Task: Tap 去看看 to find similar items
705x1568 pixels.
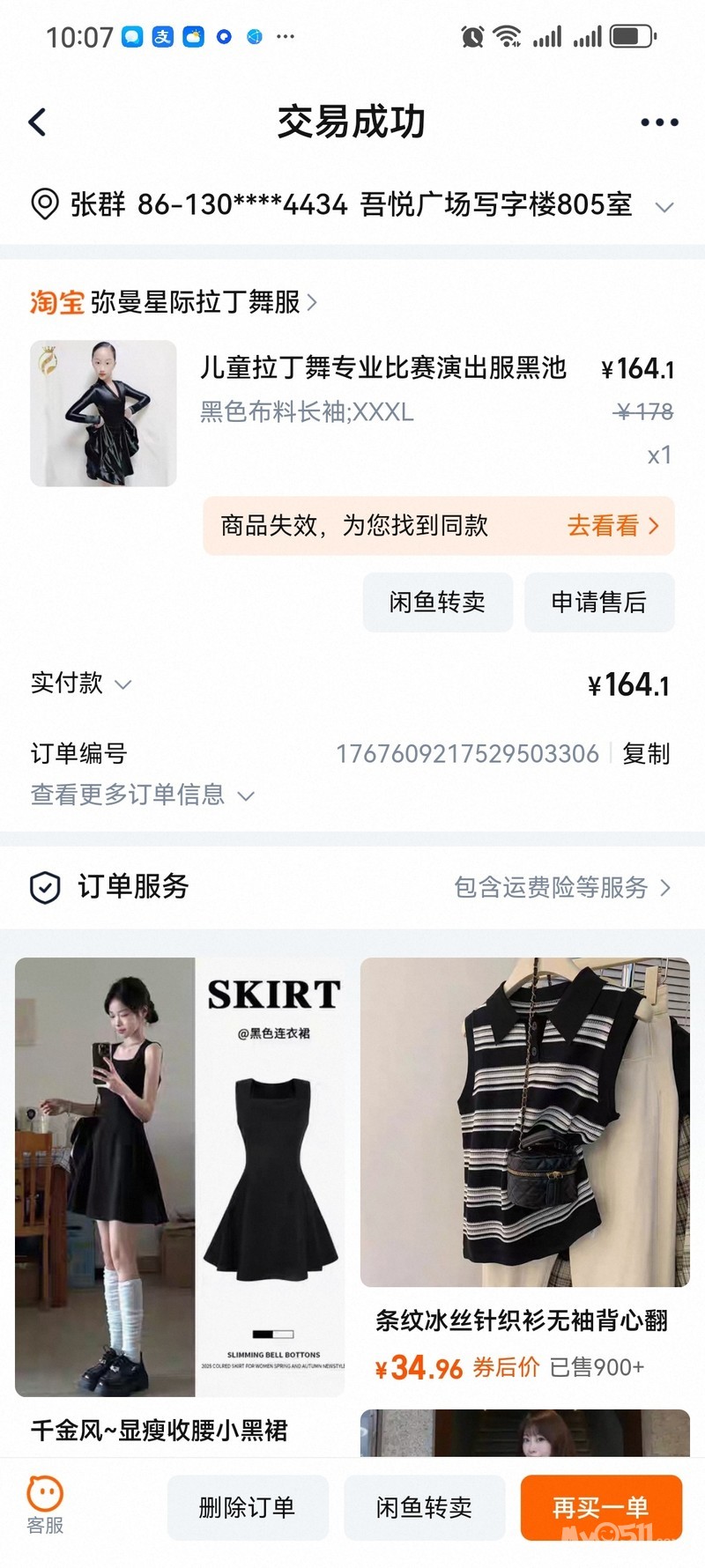Action: tap(612, 526)
